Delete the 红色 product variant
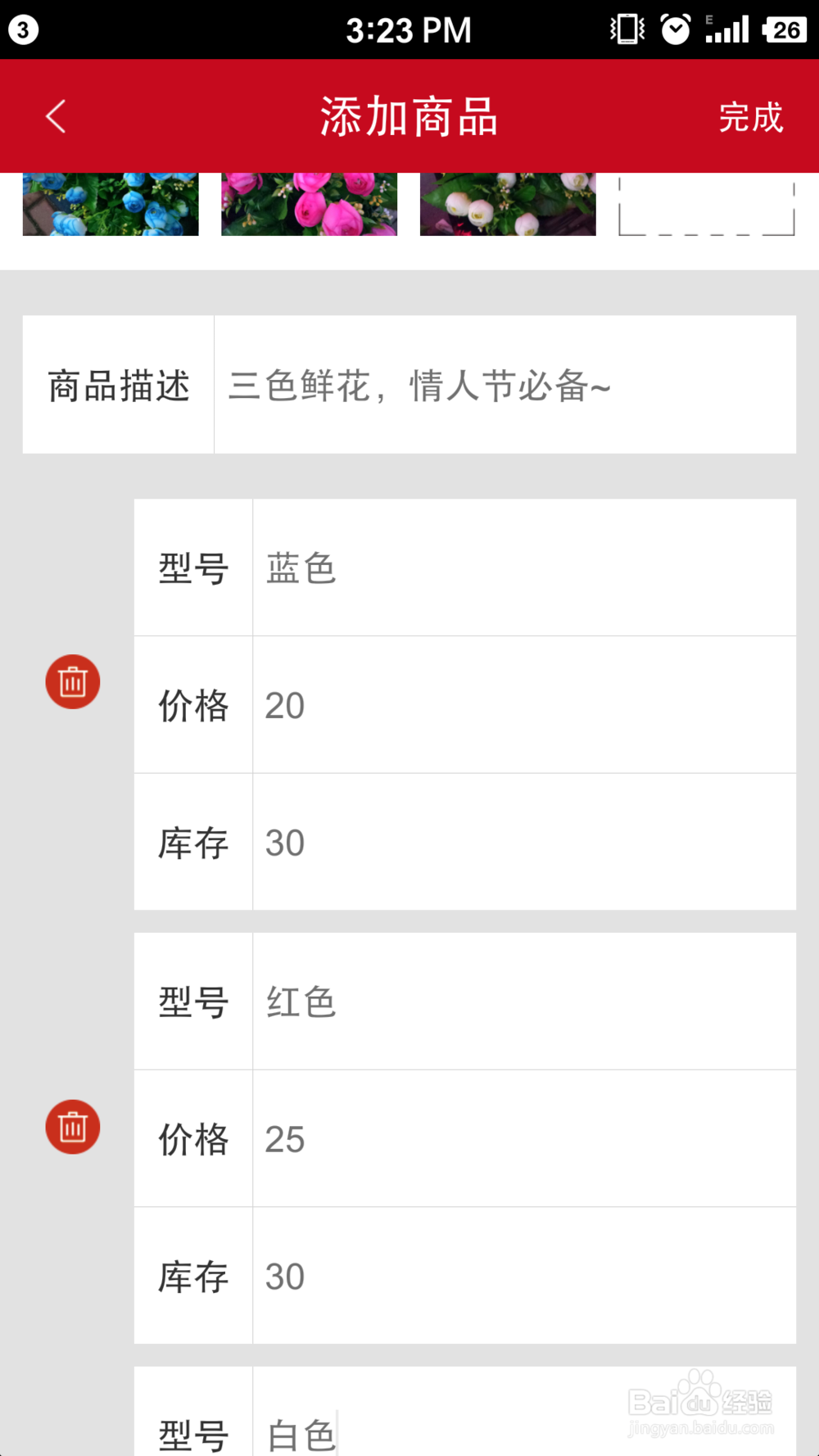819x1456 pixels. [x=73, y=1126]
